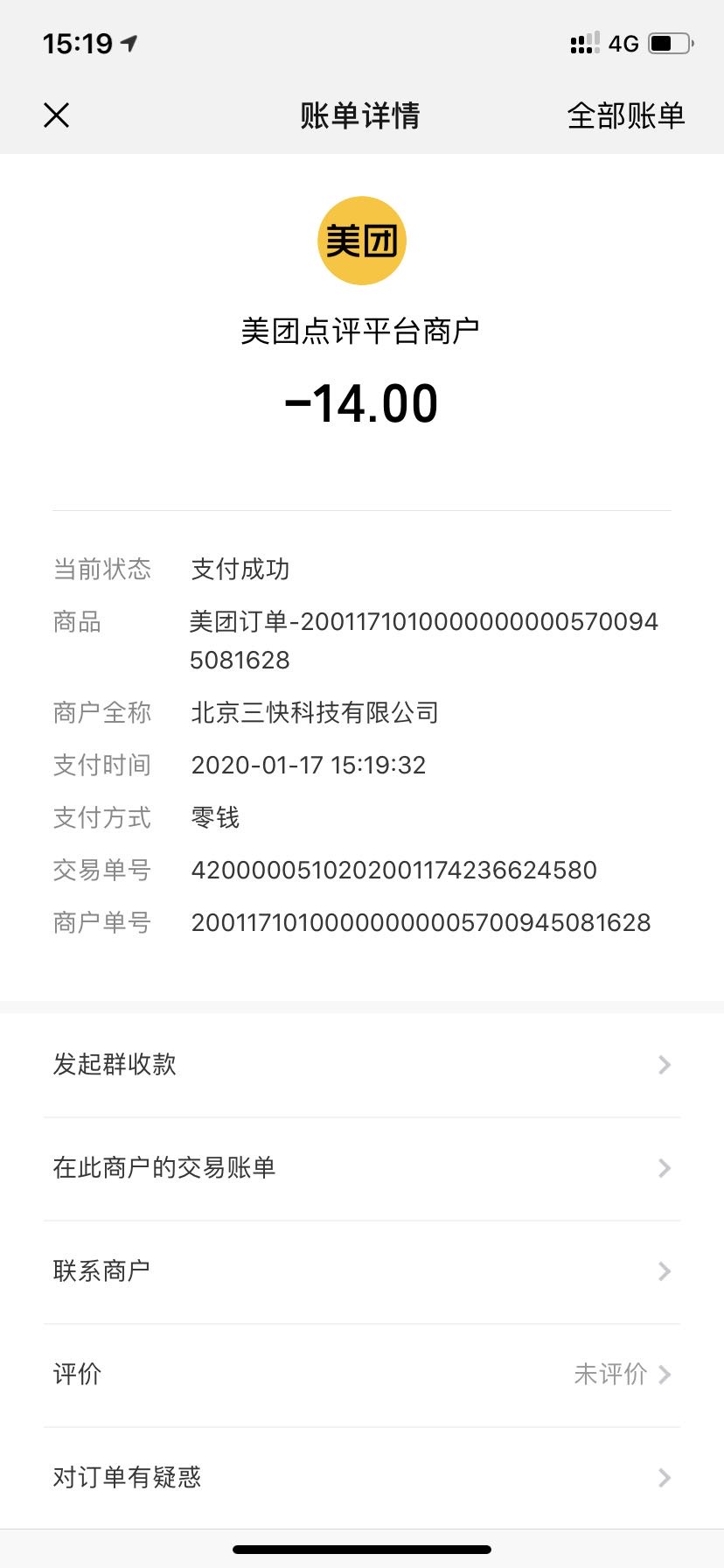This screenshot has width=724, height=1568.
Task: View 在此商户的交易账单
Action: [x=362, y=1168]
